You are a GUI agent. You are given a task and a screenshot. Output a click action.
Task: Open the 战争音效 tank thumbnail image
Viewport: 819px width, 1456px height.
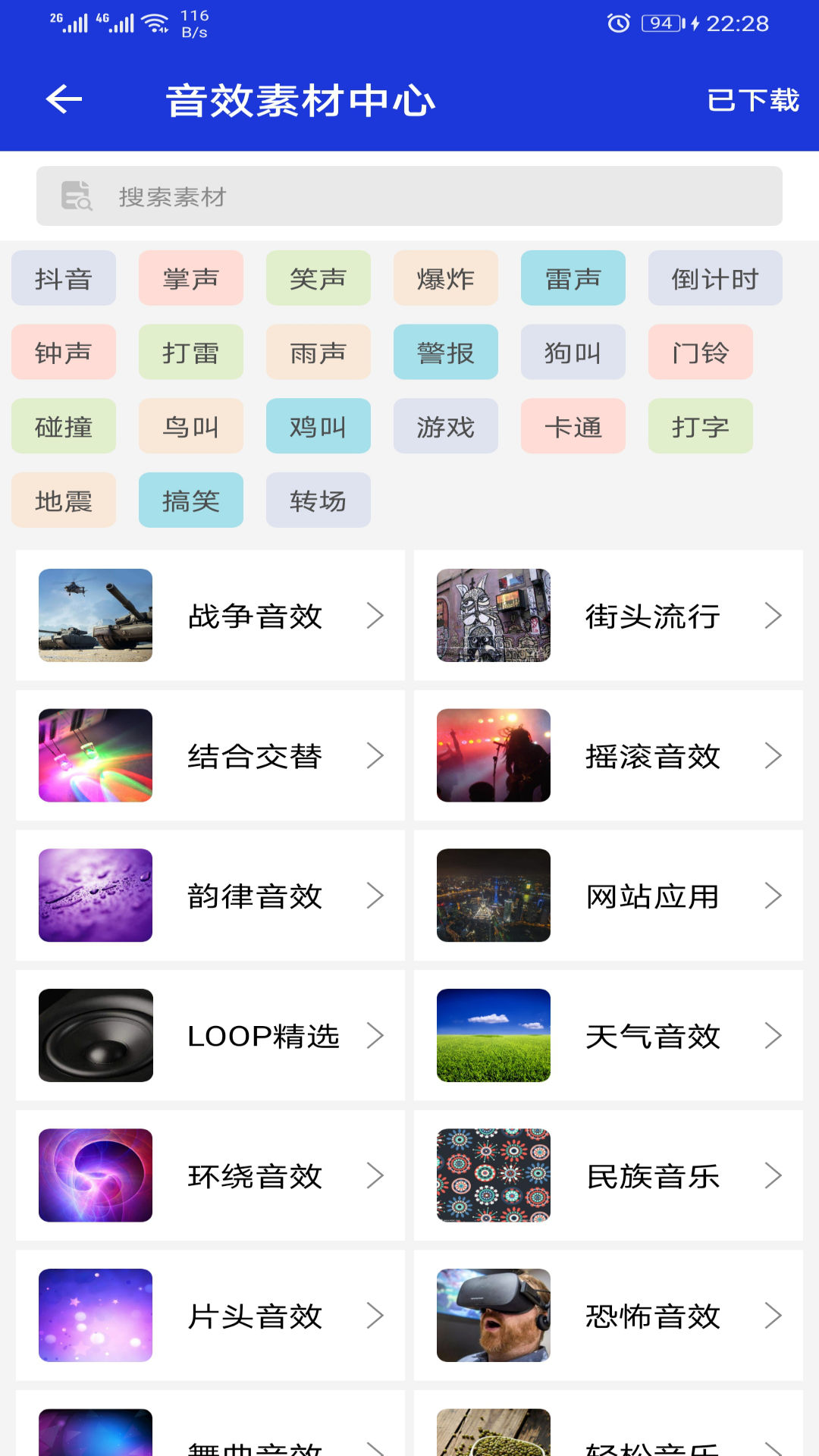pyautogui.click(x=95, y=615)
